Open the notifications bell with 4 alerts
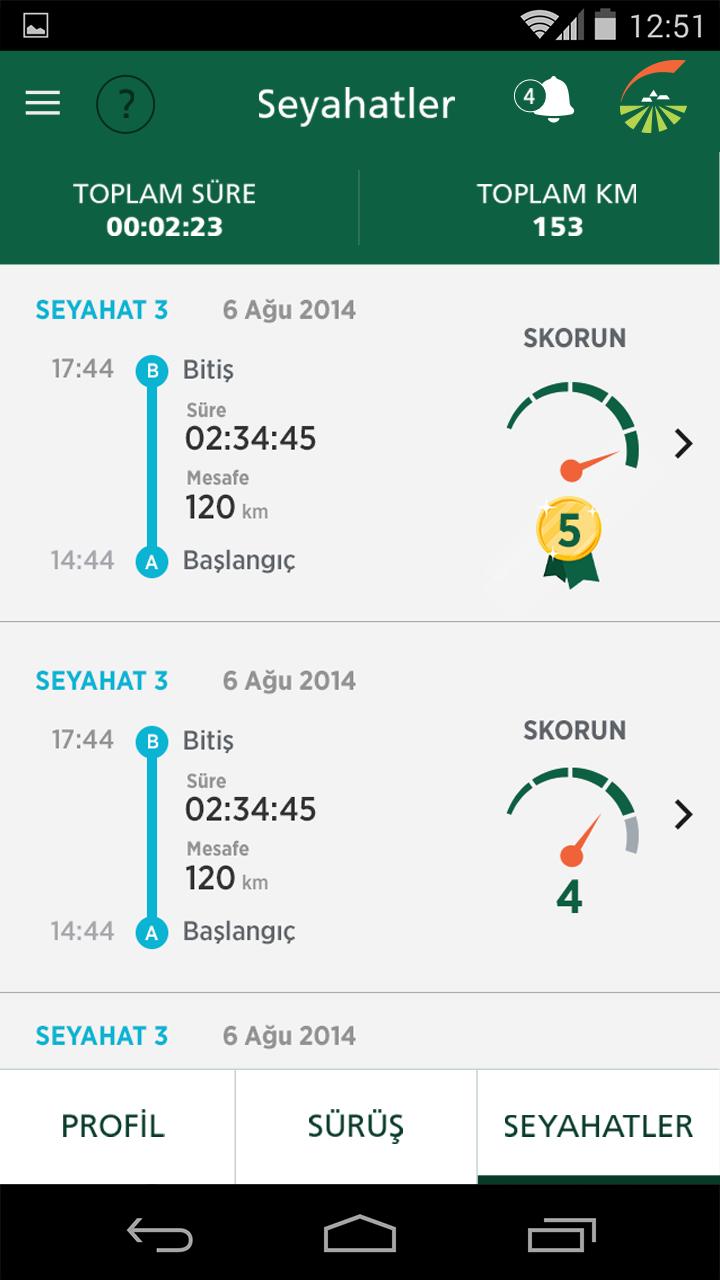This screenshot has height=1280, width=720. pyautogui.click(x=547, y=100)
